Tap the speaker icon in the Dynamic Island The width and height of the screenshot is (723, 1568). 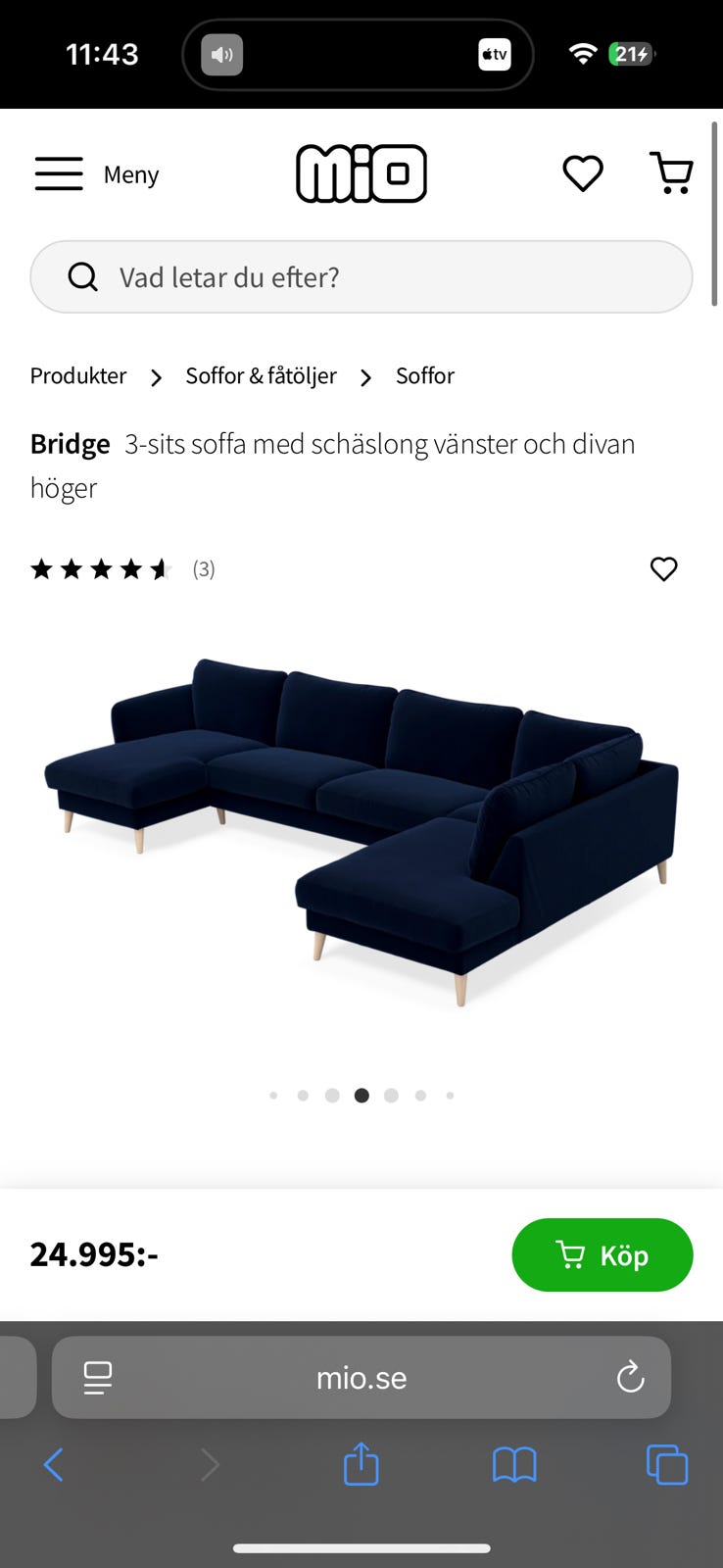[x=219, y=55]
